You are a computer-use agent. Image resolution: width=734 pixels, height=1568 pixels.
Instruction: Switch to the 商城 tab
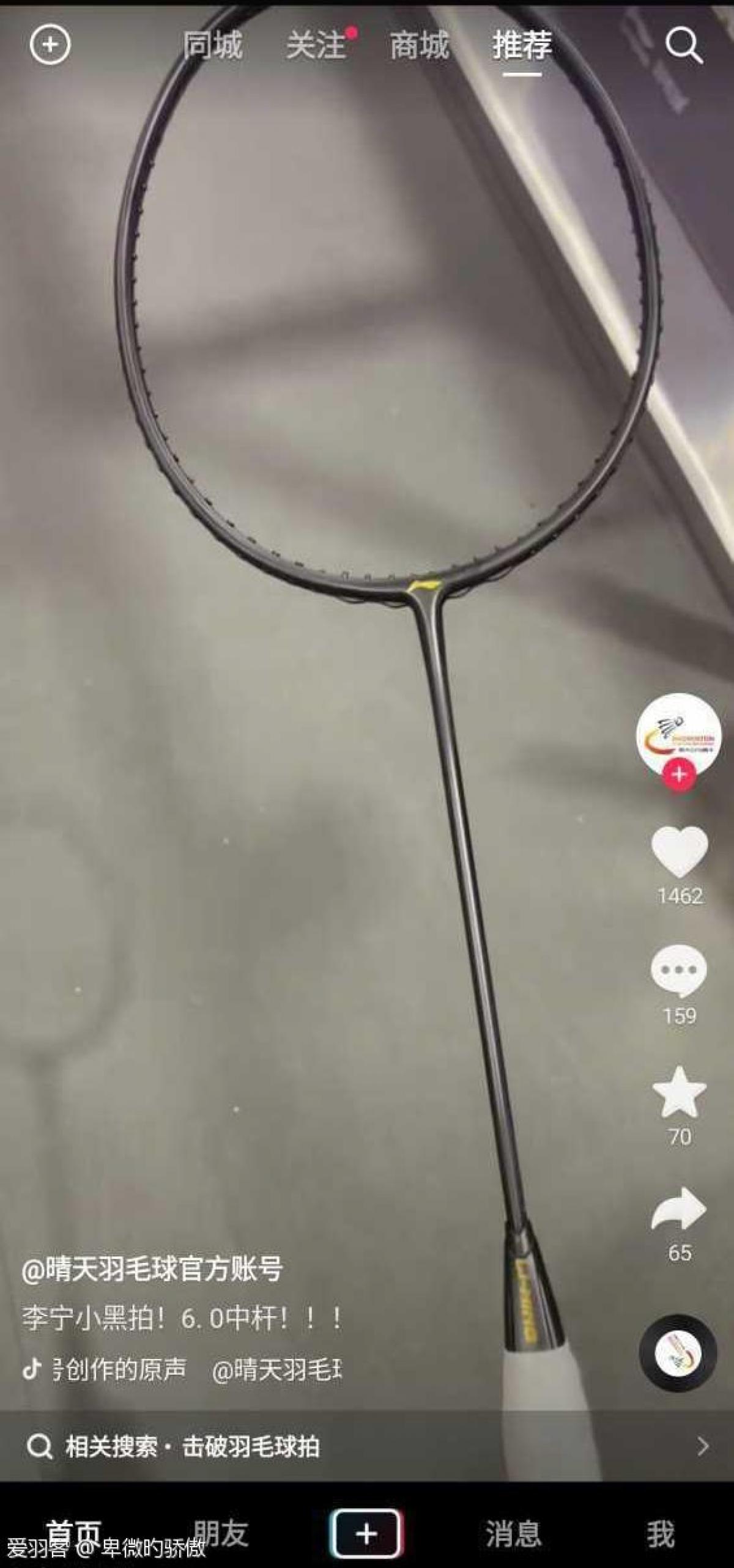click(x=420, y=45)
